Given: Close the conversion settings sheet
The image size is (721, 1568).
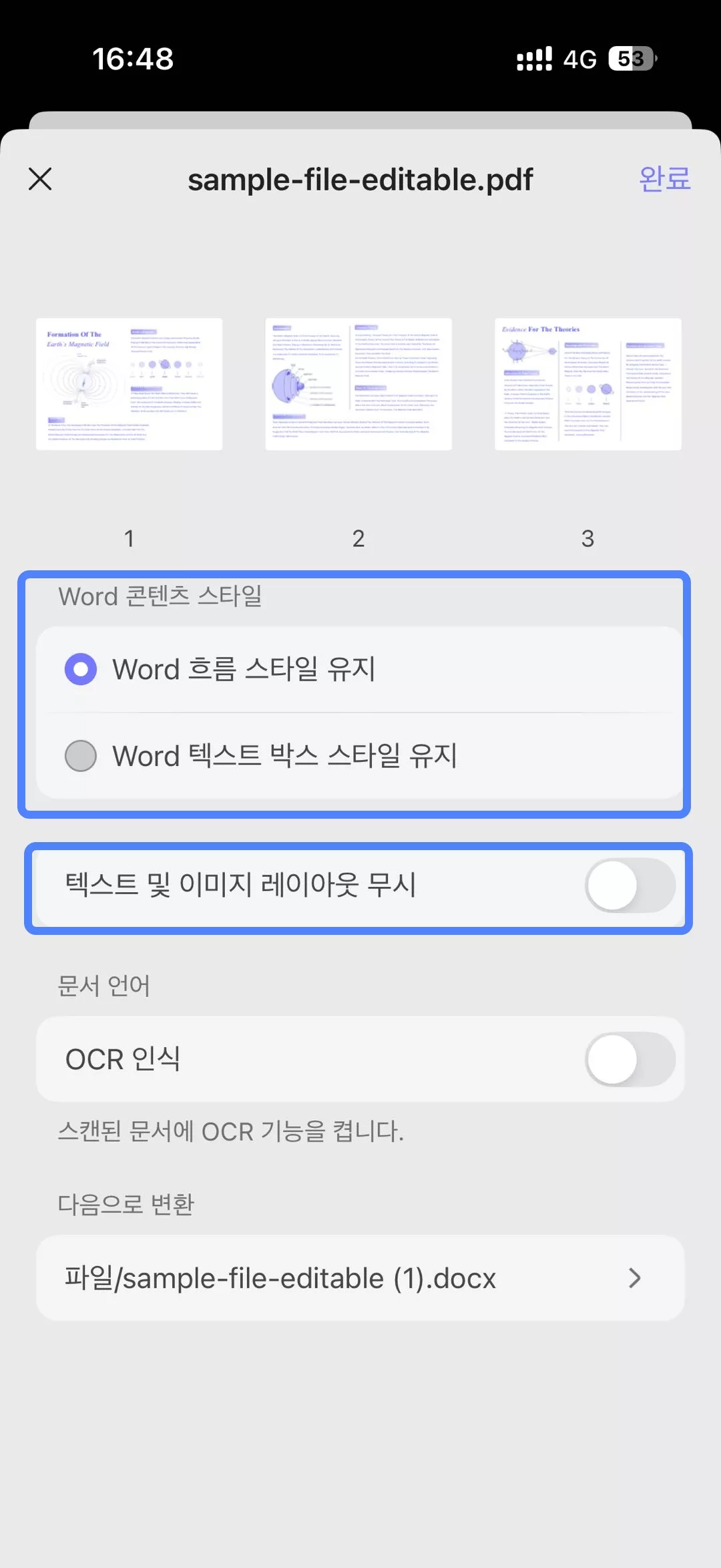Looking at the screenshot, I should click(x=40, y=179).
